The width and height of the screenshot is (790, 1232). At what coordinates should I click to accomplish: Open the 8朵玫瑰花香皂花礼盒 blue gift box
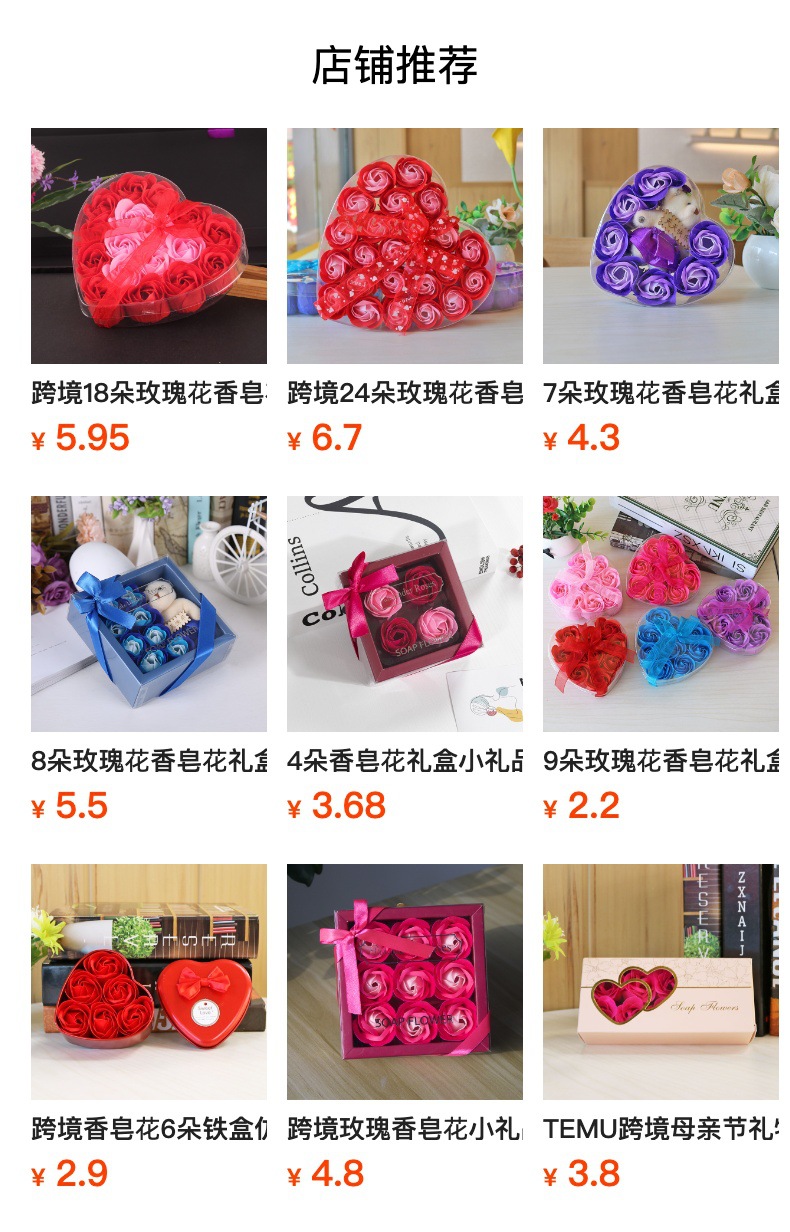pyautogui.click(x=149, y=614)
